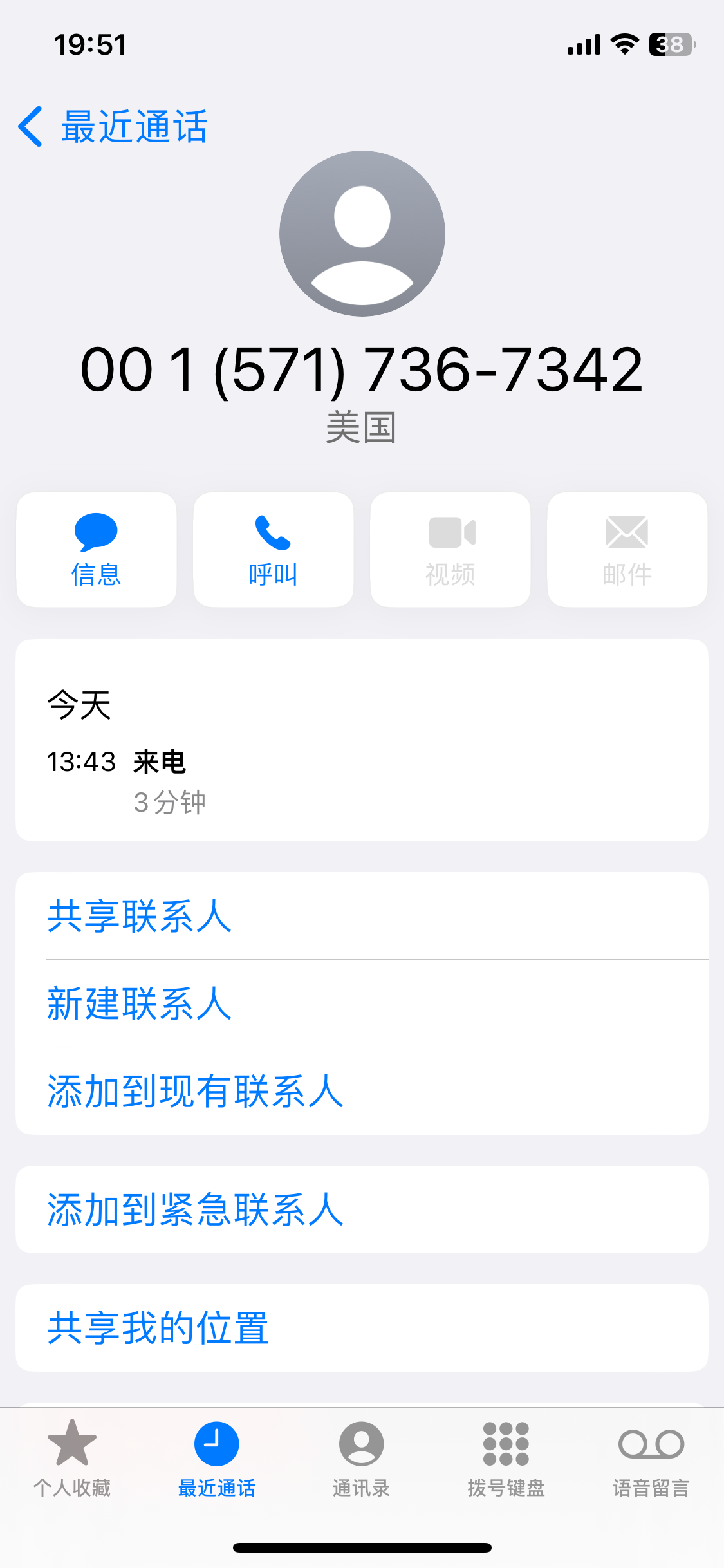Send a message via 信息 button
Screen dimensions: 724x1568
coord(97,550)
